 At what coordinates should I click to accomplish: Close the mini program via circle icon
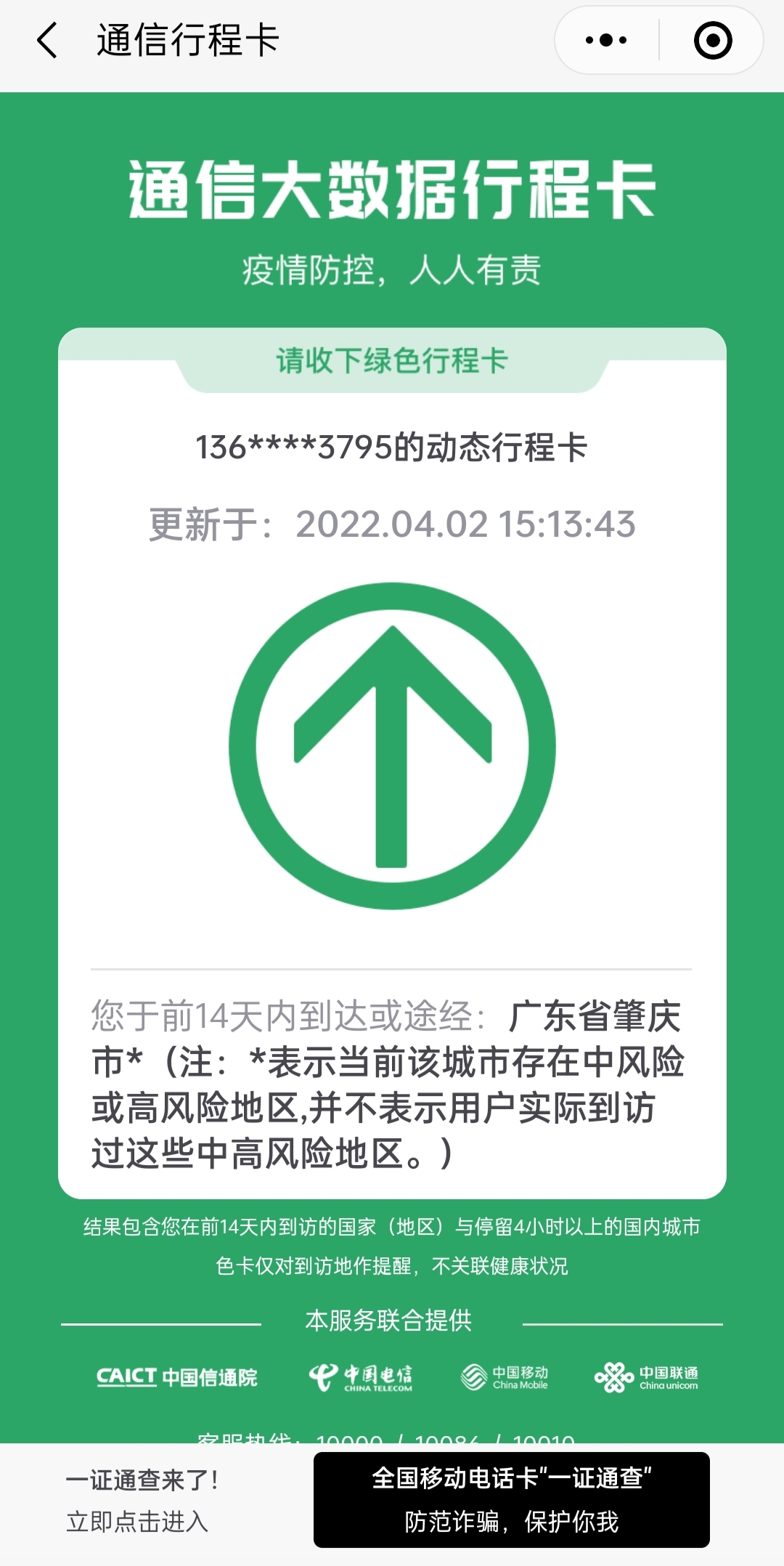click(x=713, y=40)
